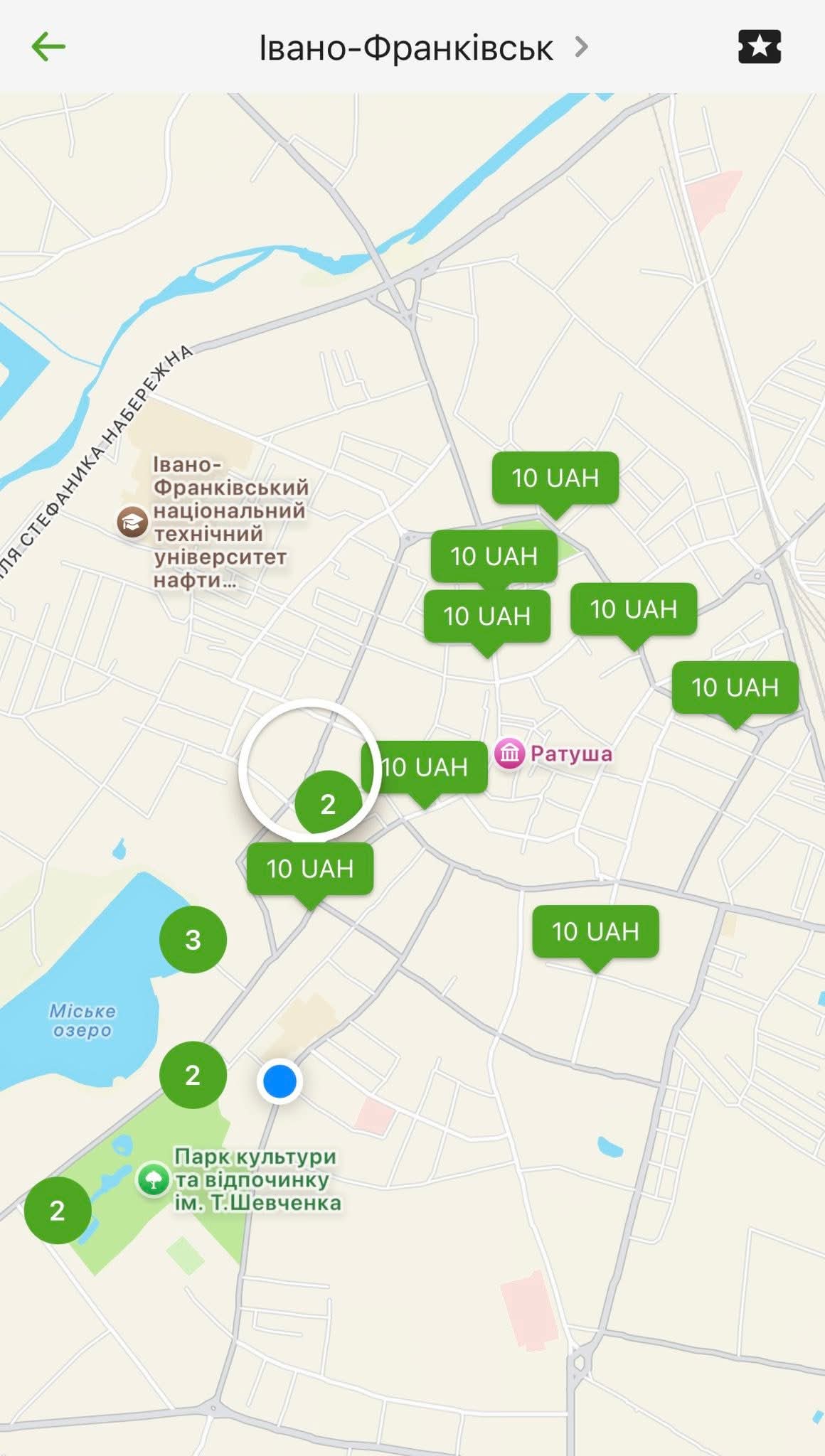Select the 10 UAH pin below the map center

coord(309,868)
